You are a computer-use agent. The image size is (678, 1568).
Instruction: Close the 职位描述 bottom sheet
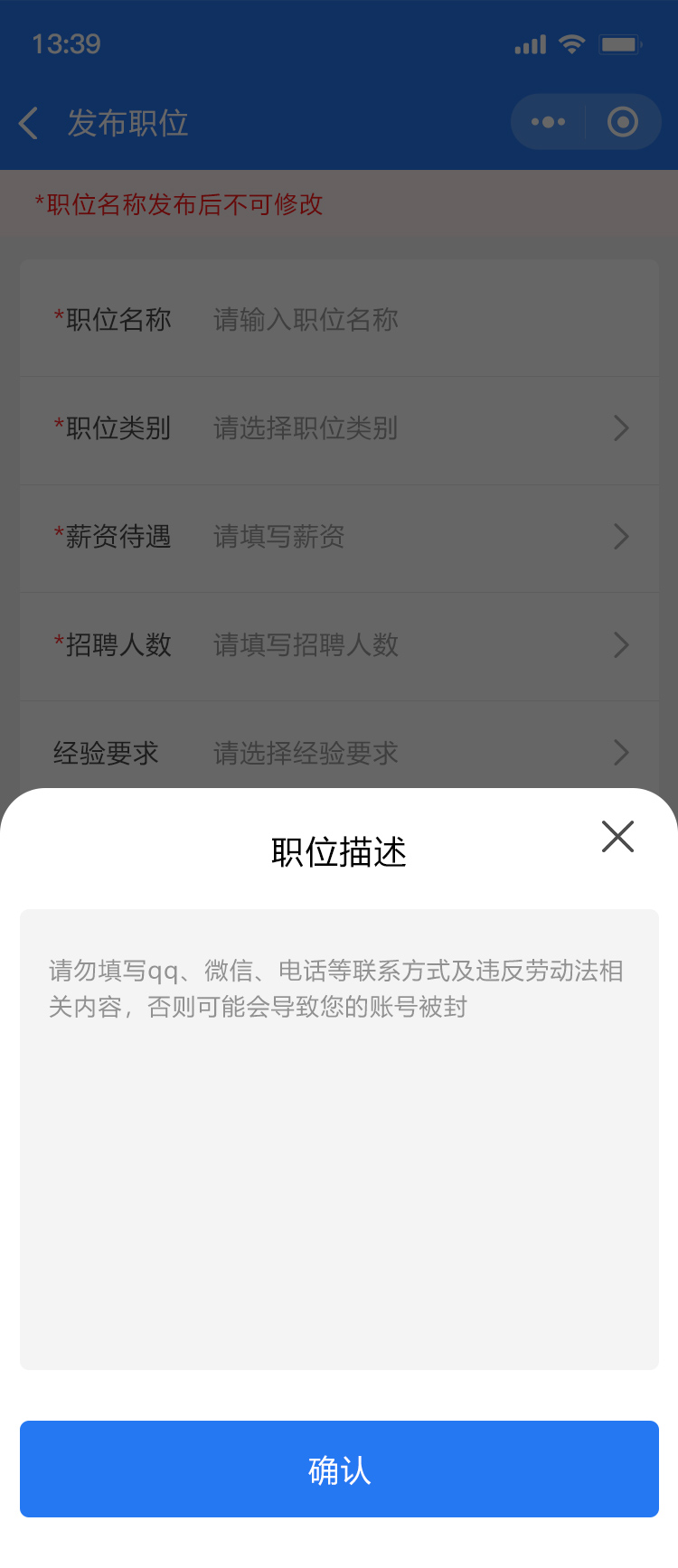point(617,837)
